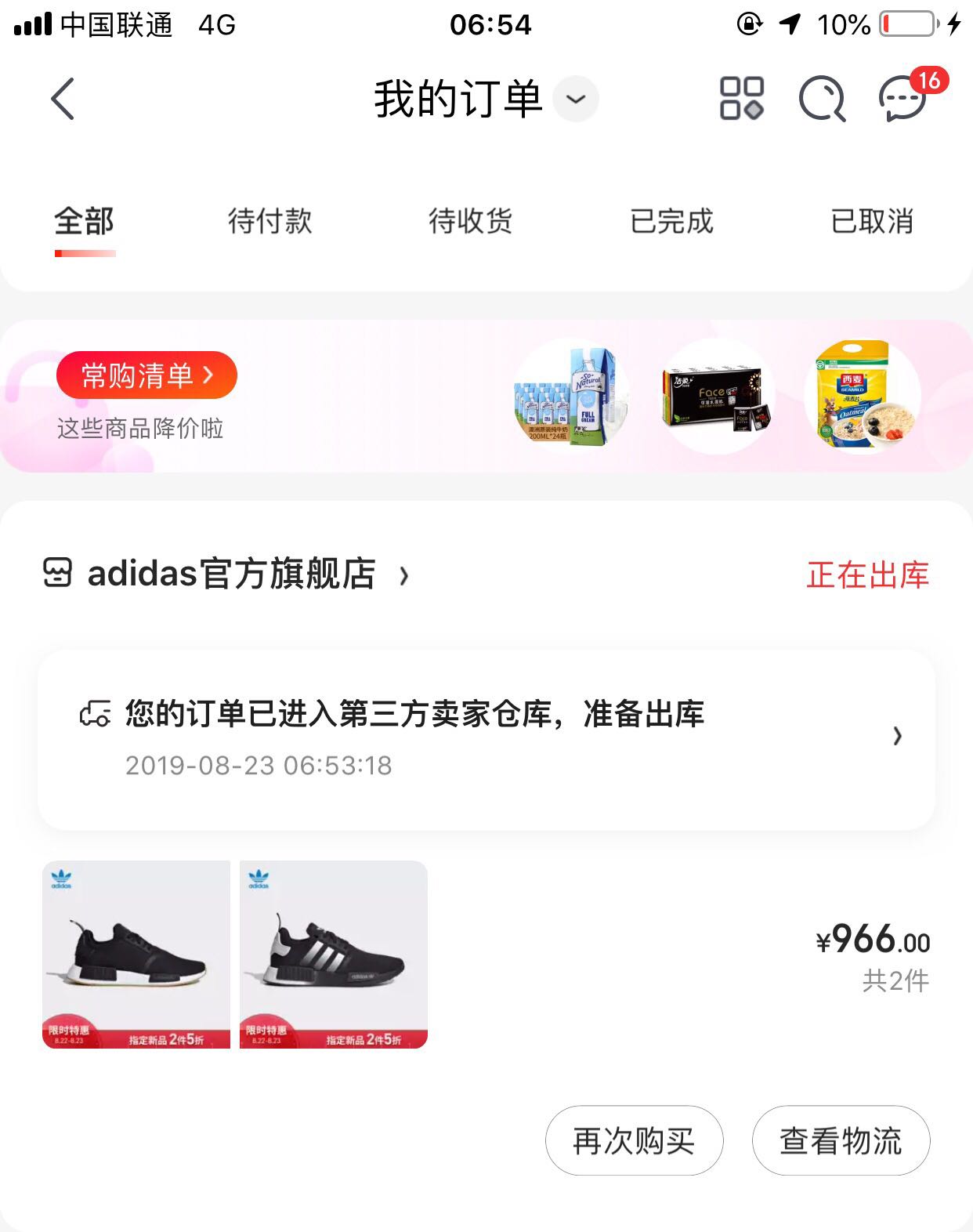
Task: Visit adidas官方旗舰店 store page
Action: pos(232,574)
